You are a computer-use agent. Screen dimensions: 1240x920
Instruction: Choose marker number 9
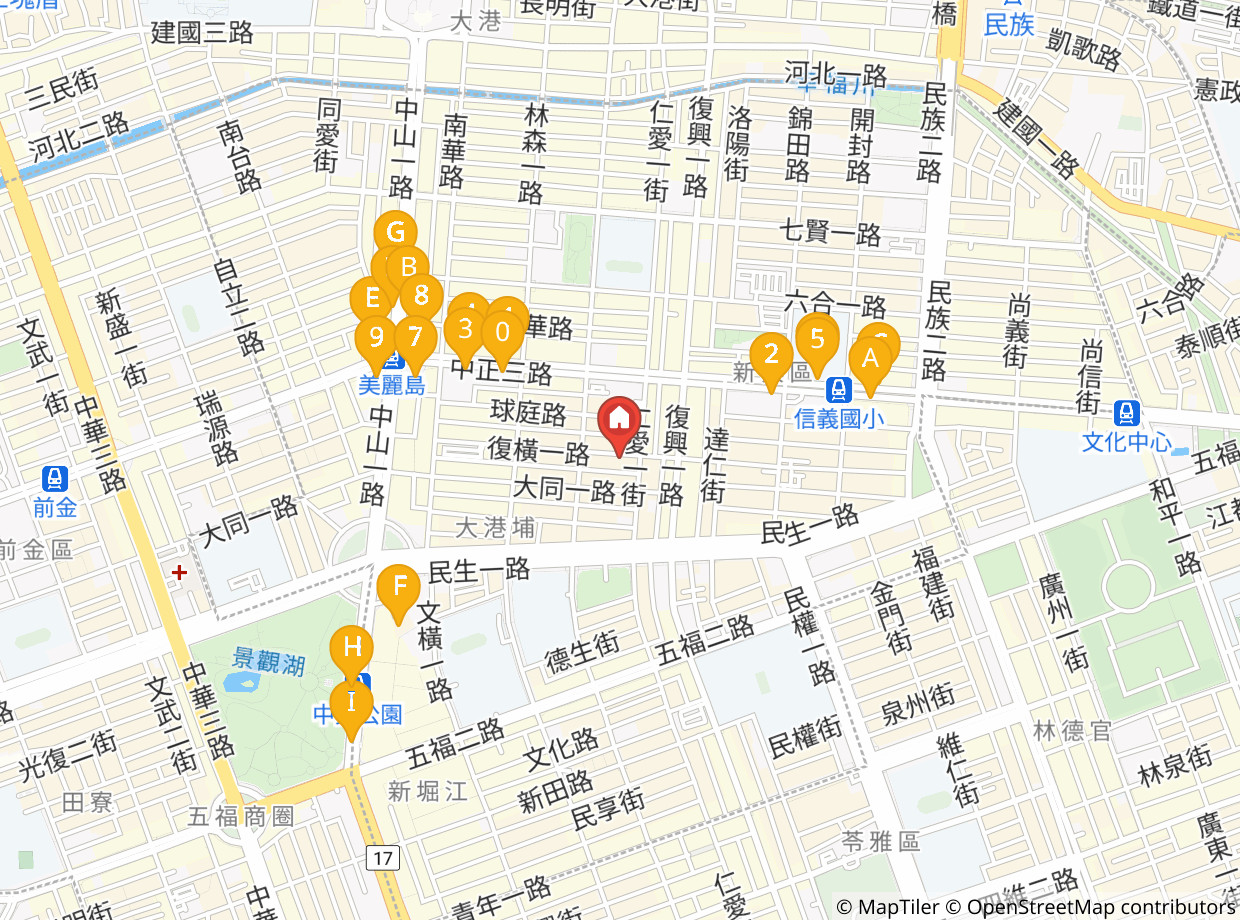[376, 336]
